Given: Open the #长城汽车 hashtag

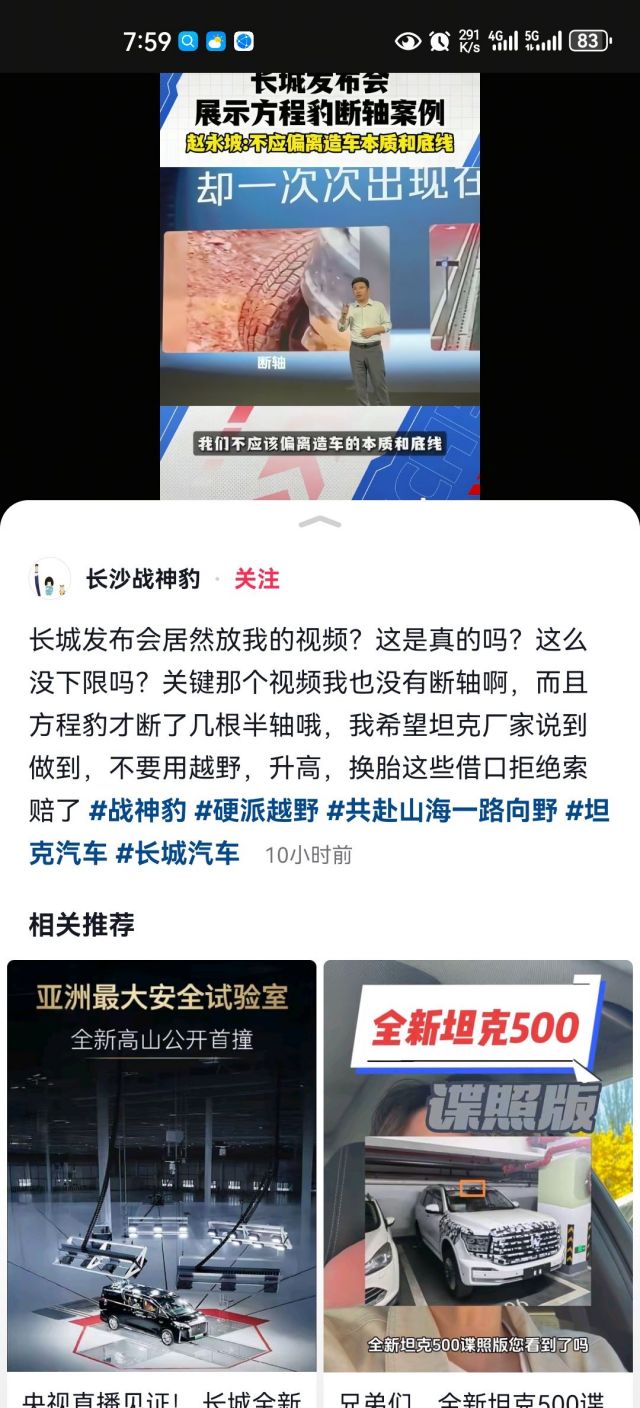Looking at the screenshot, I should (x=178, y=853).
